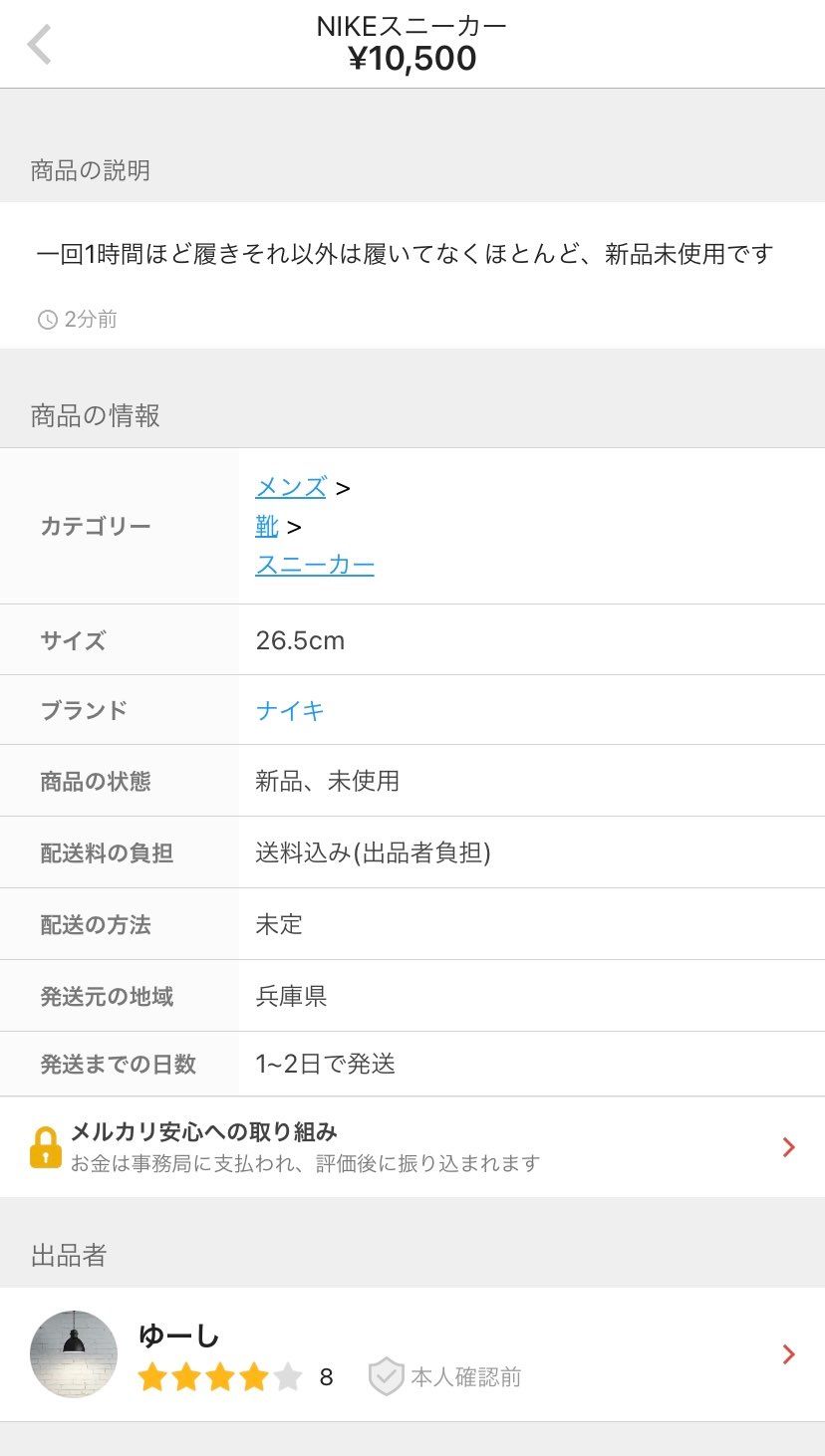Tap seller ゆーし's avatar picture
825x1456 pixels.
74,1354
